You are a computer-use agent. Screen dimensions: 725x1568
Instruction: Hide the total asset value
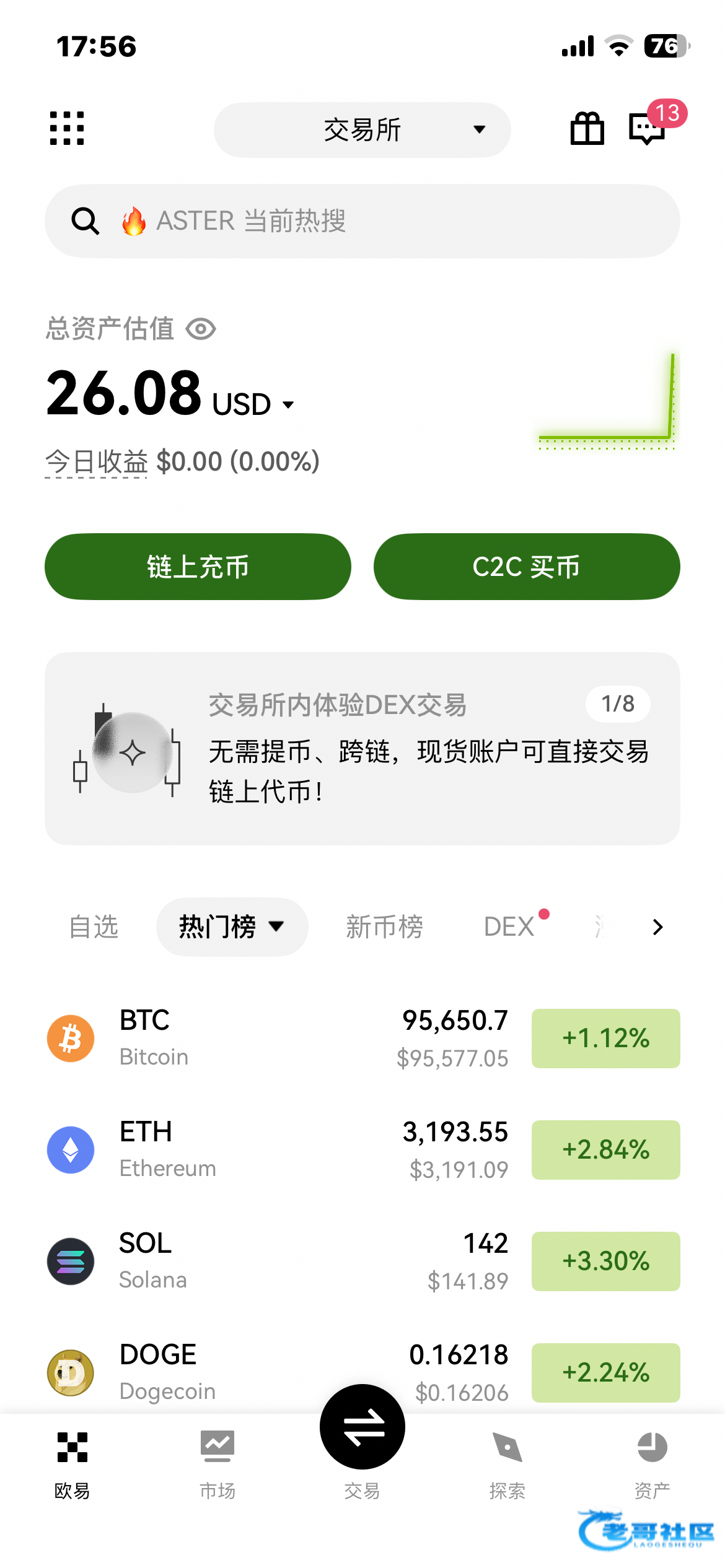click(201, 329)
